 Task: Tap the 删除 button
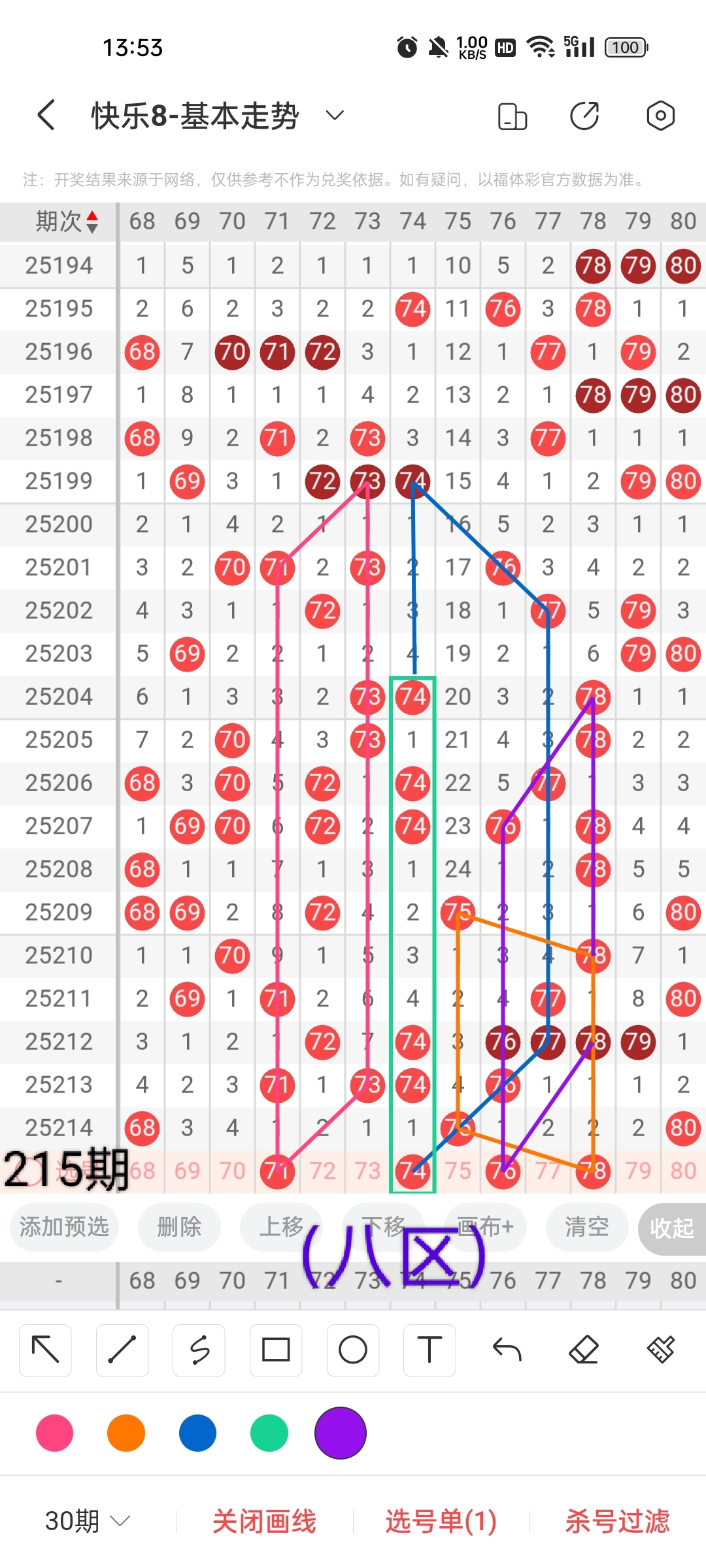(x=179, y=1227)
